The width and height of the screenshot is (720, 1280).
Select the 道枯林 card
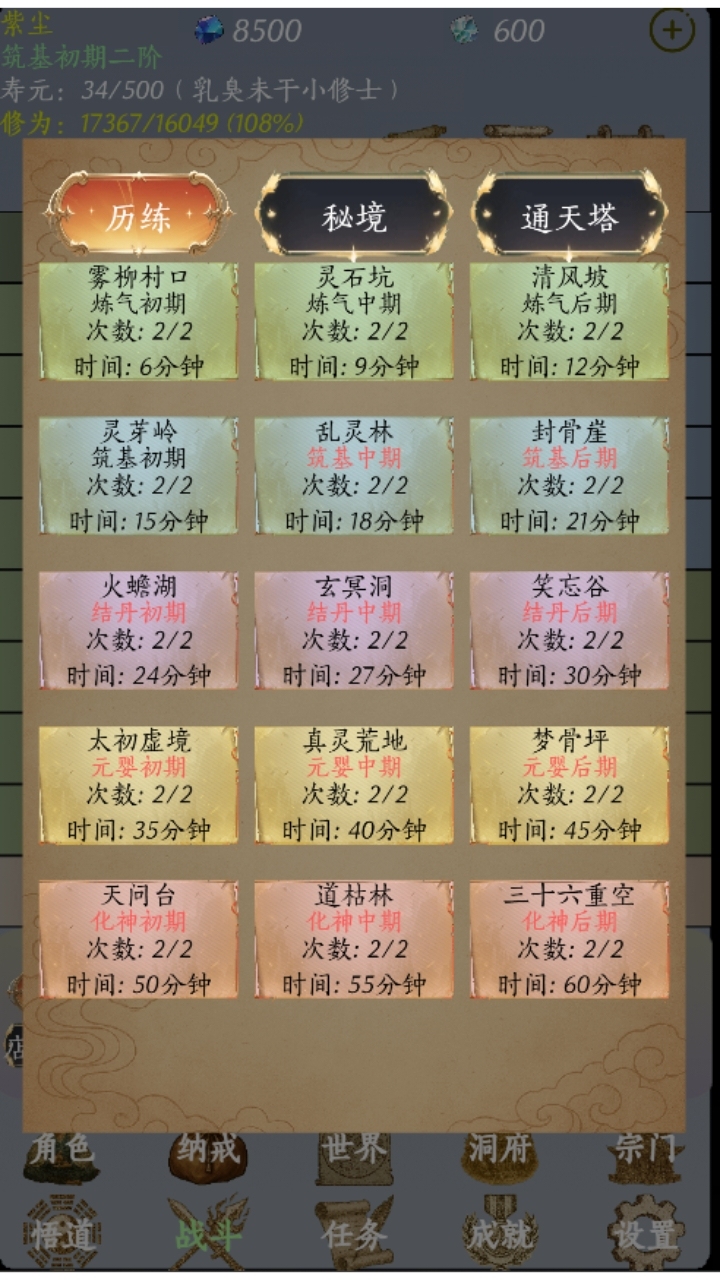(354, 939)
